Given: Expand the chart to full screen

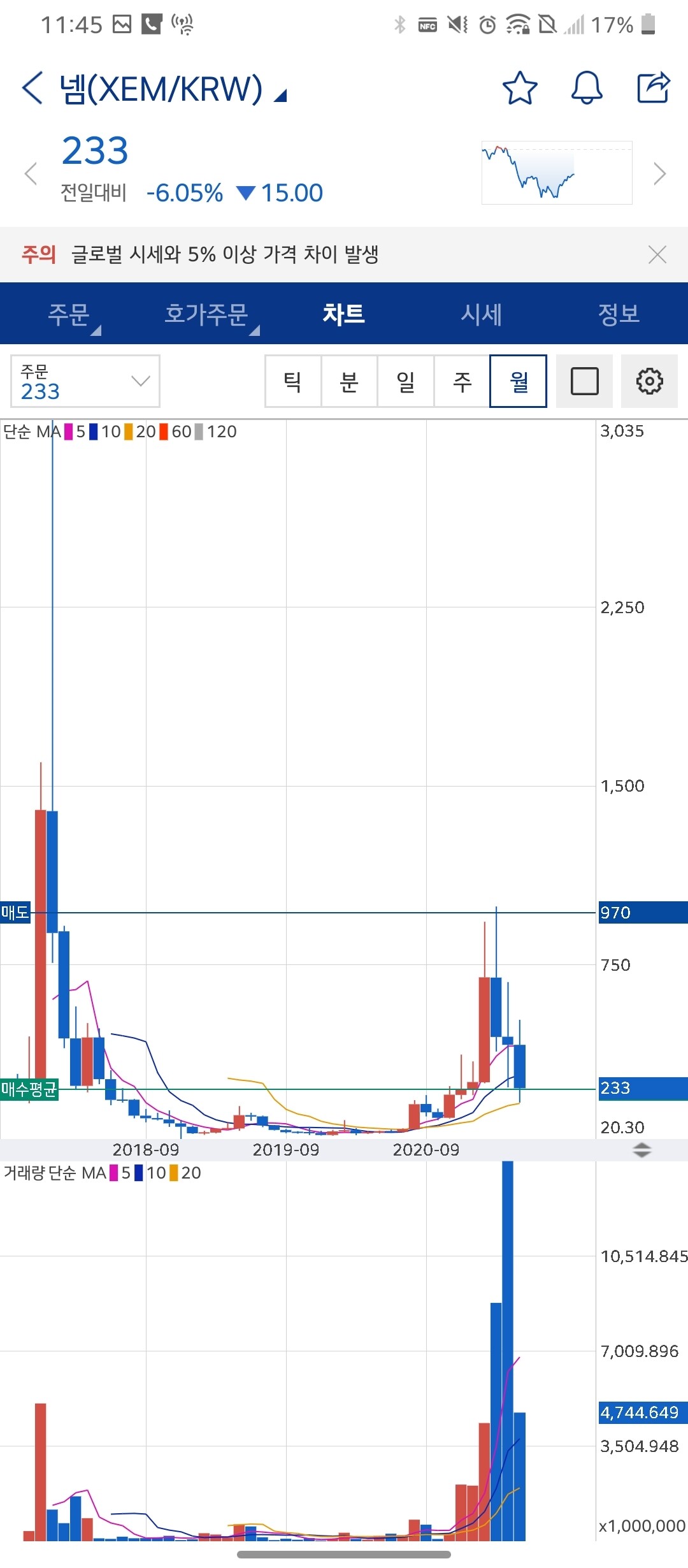Looking at the screenshot, I should 584,381.
